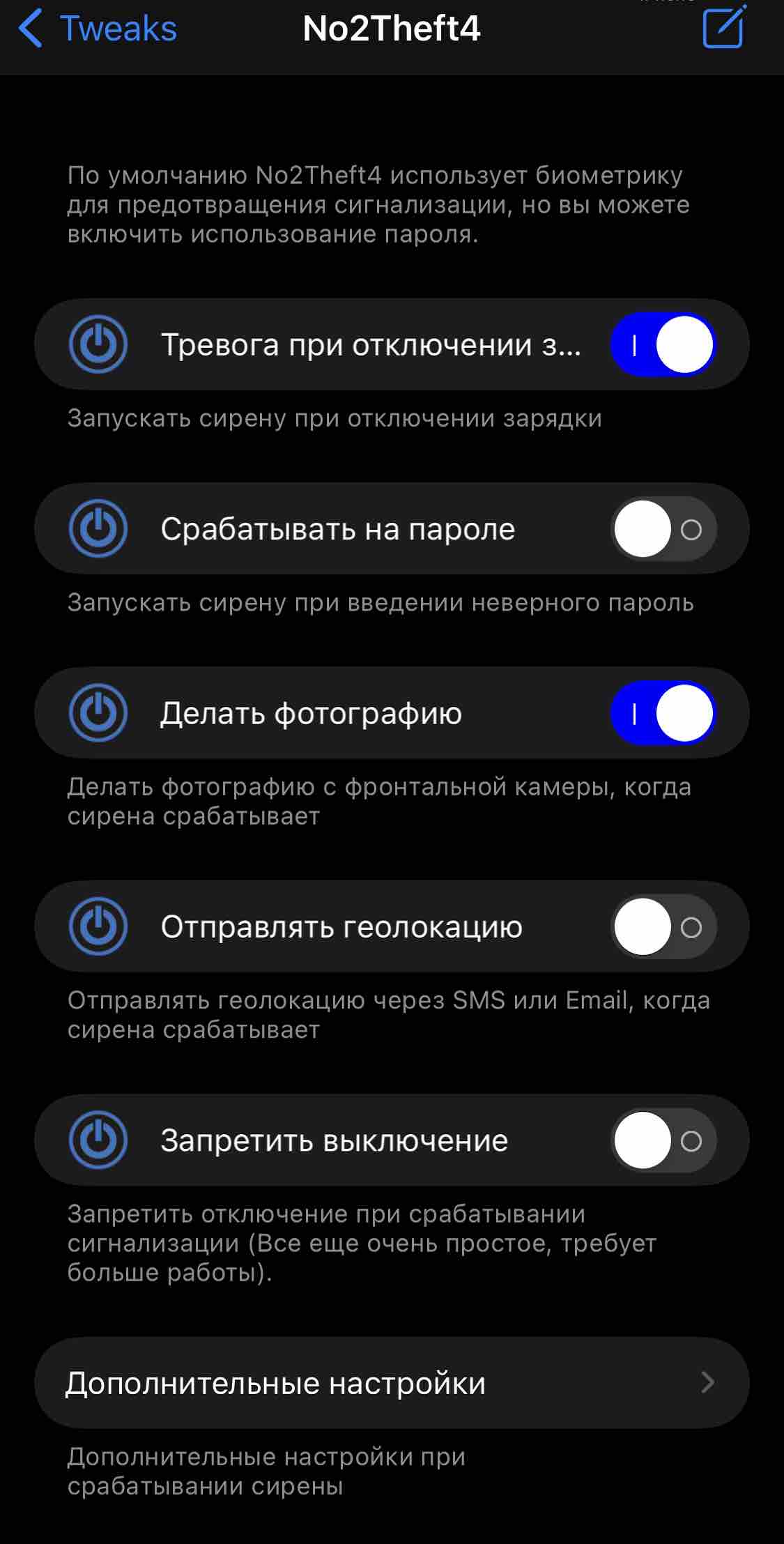Open Дополнительные настройки

[x=392, y=1383]
